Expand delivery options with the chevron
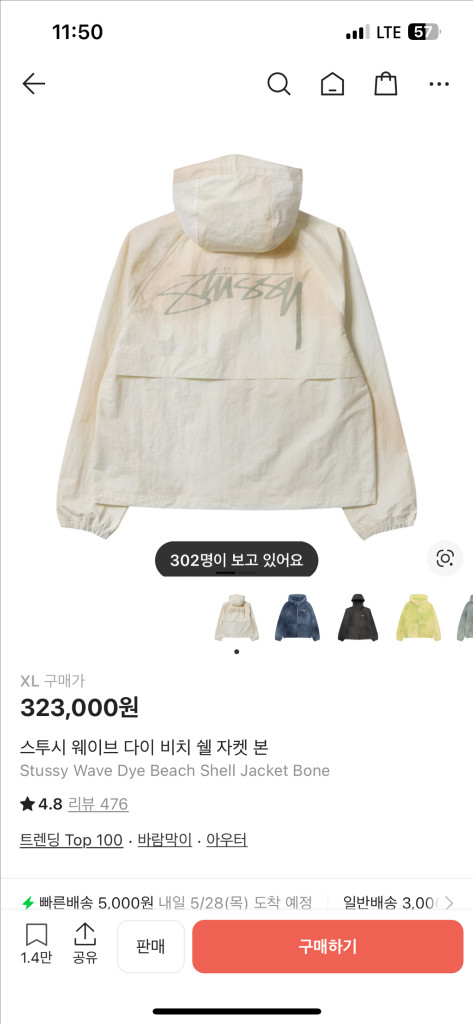 449,903
